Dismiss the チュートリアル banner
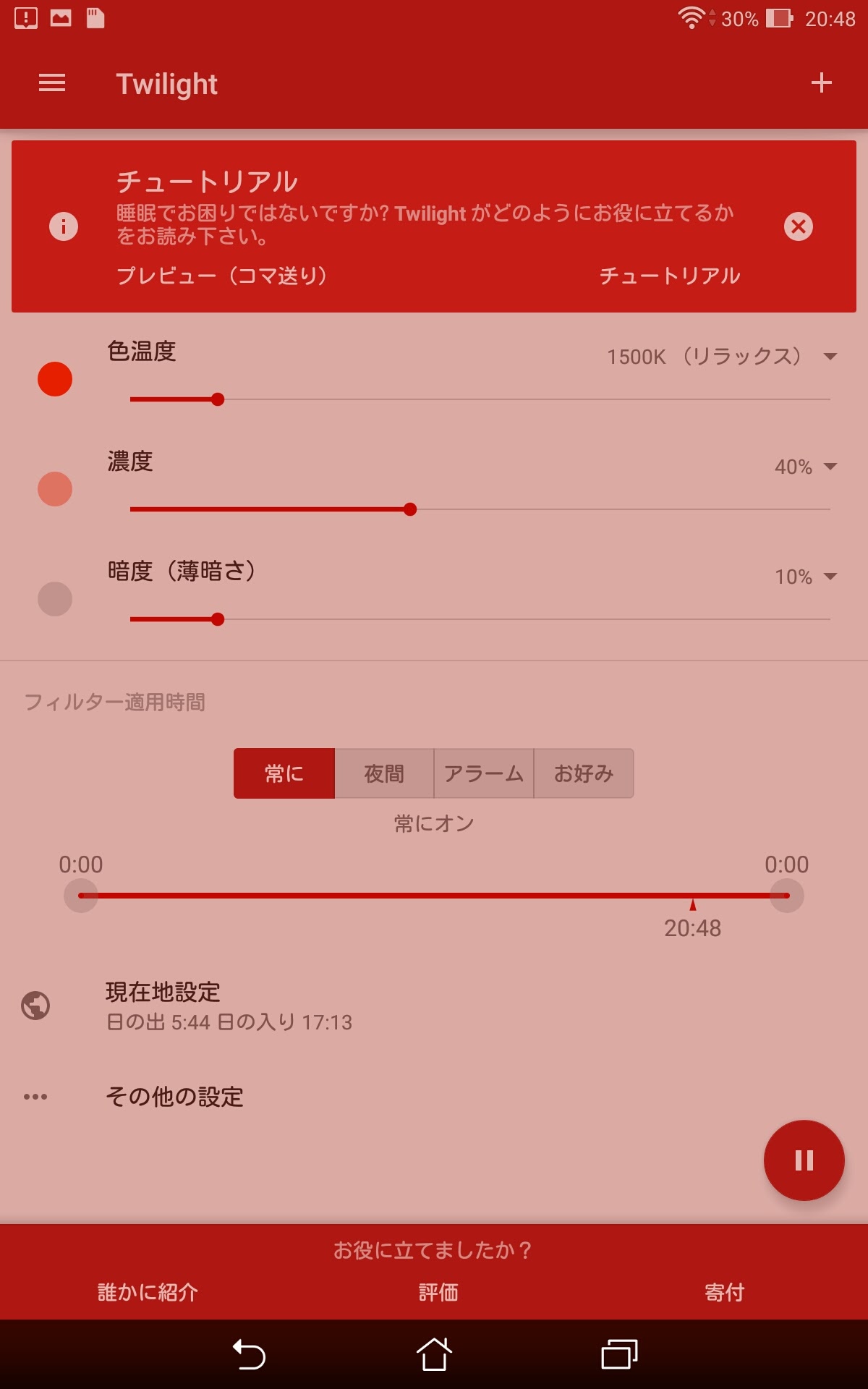The image size is (868, 1389). point(798,226)
